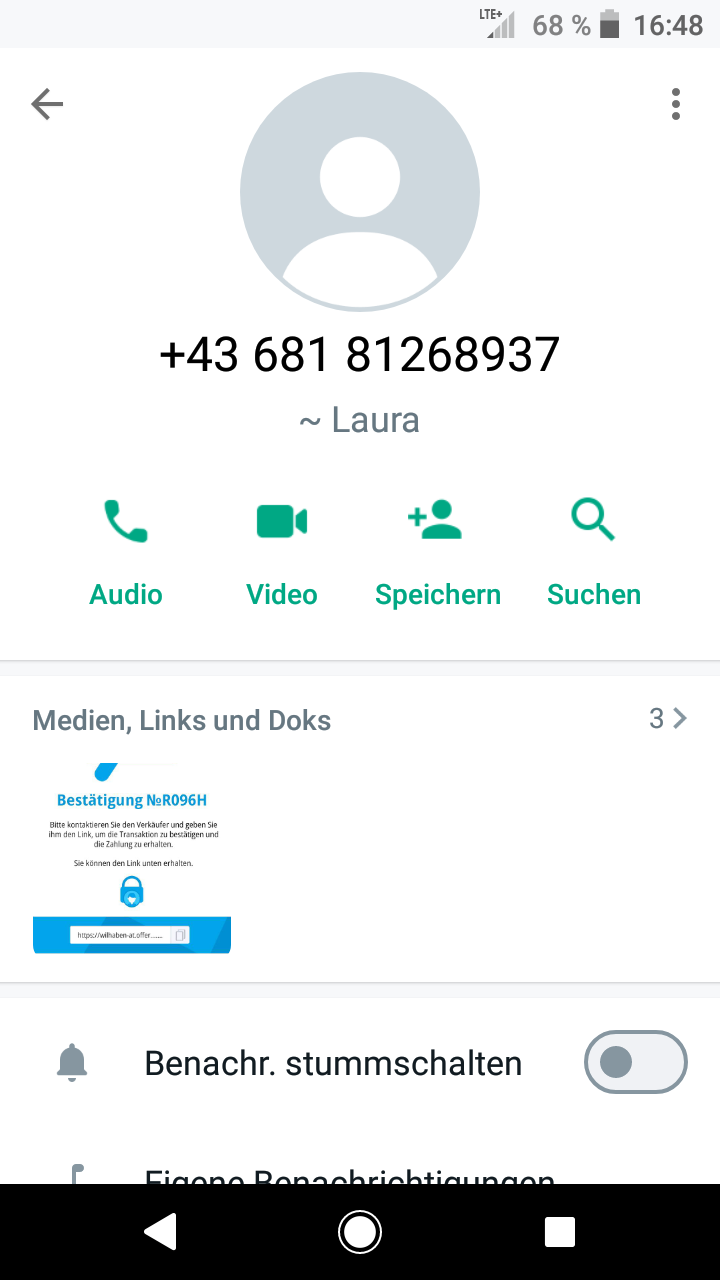The height and width of the screenshot is (1280, 720).
Task: Toggle Benachr. stummschalten switch
Action: [635, 1062]
